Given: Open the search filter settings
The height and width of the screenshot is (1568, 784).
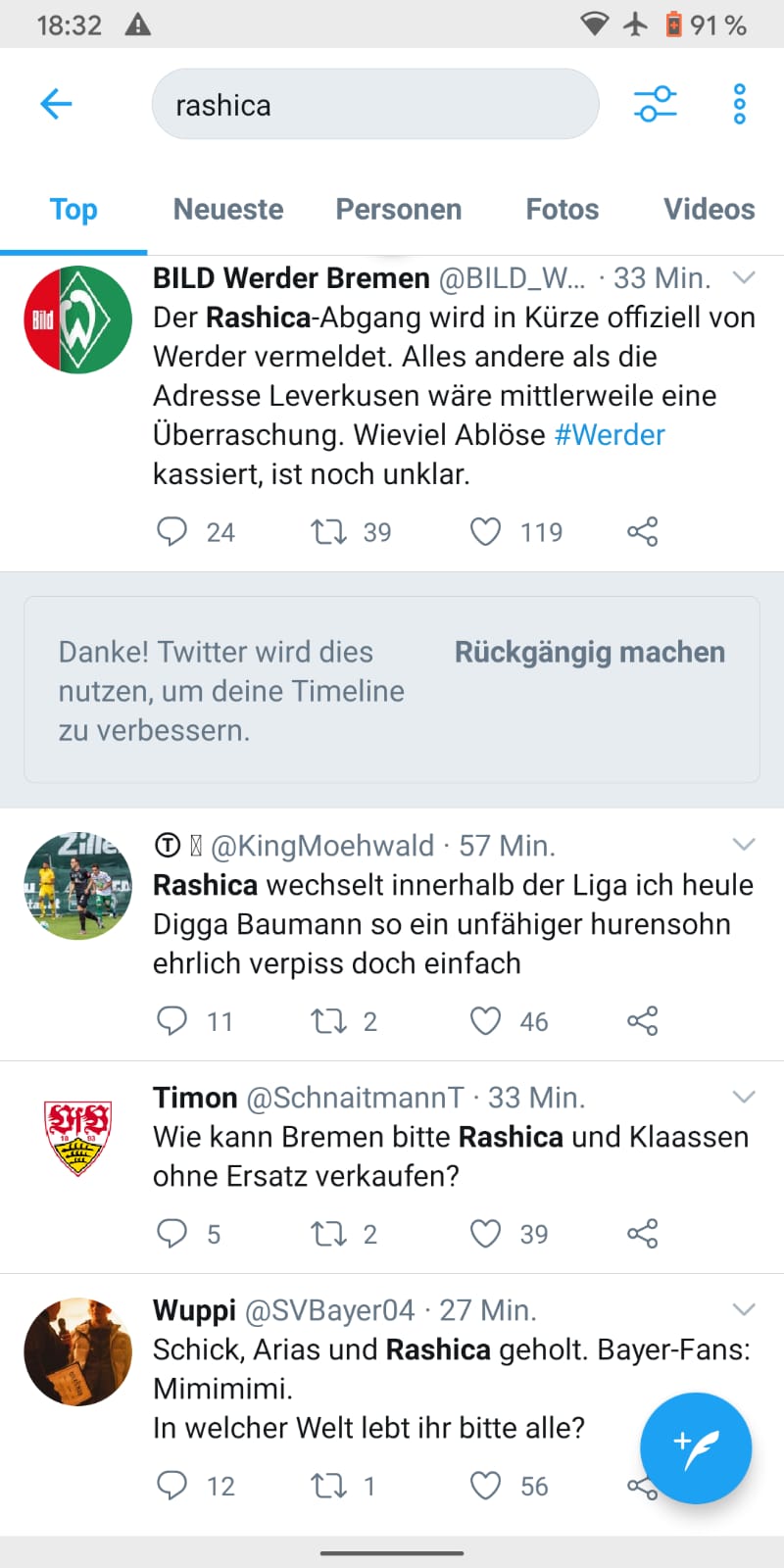Looking at the screenshot, I should [x=655, y=104].
